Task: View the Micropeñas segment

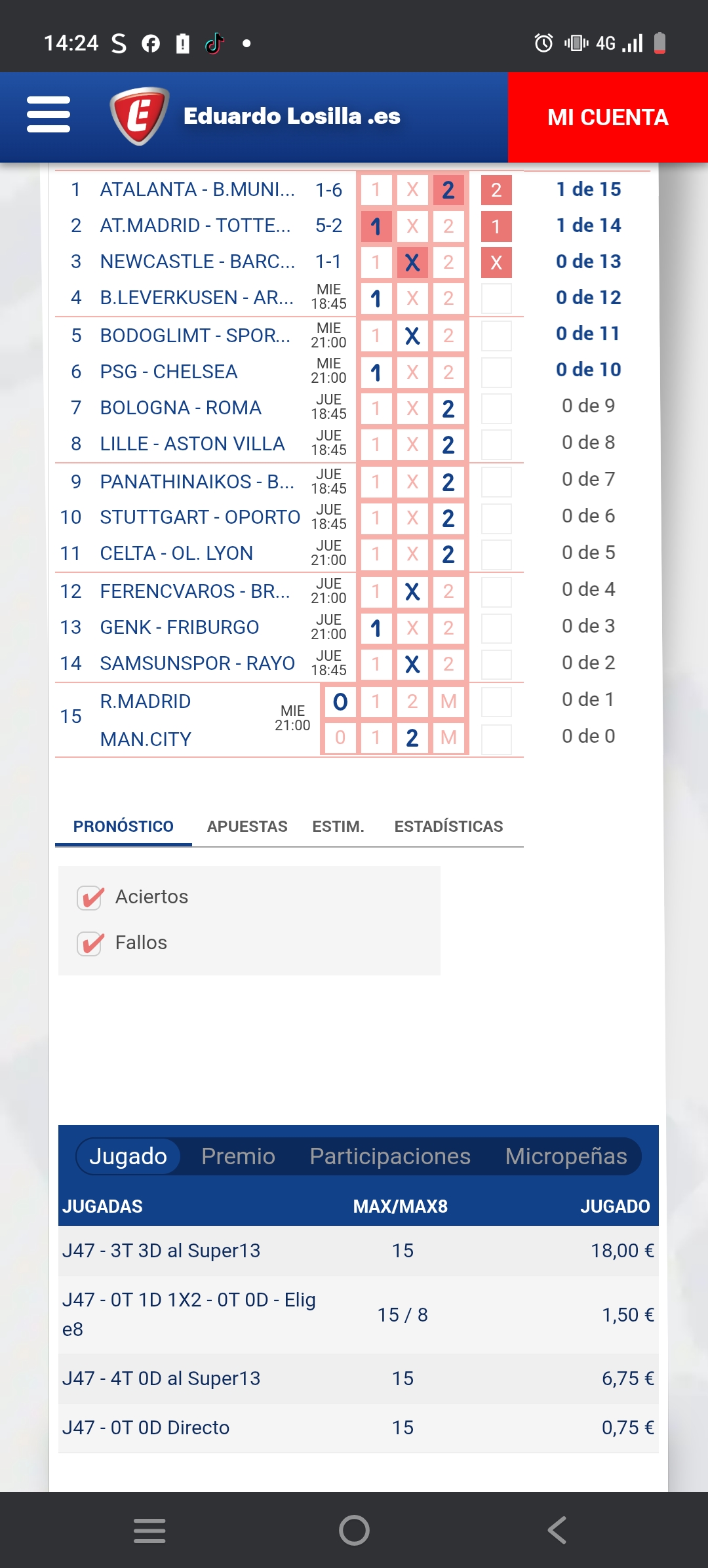Action: 566,1156
